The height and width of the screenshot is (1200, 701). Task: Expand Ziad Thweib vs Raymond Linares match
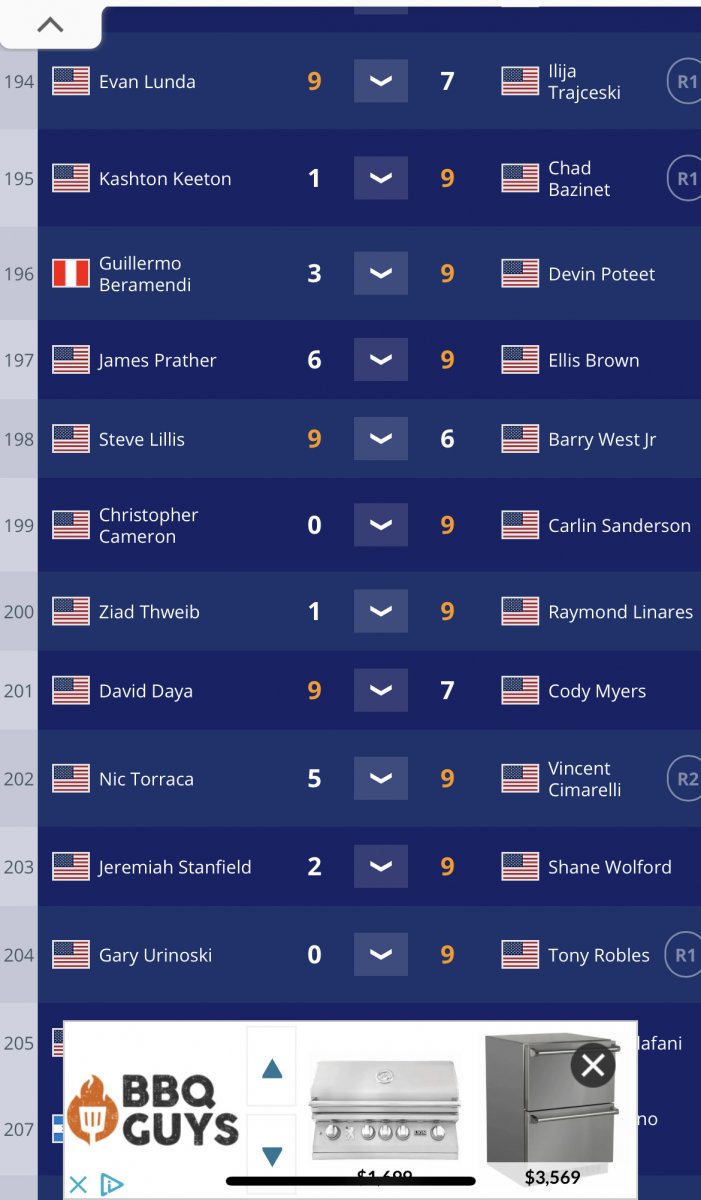coord(380,611)
